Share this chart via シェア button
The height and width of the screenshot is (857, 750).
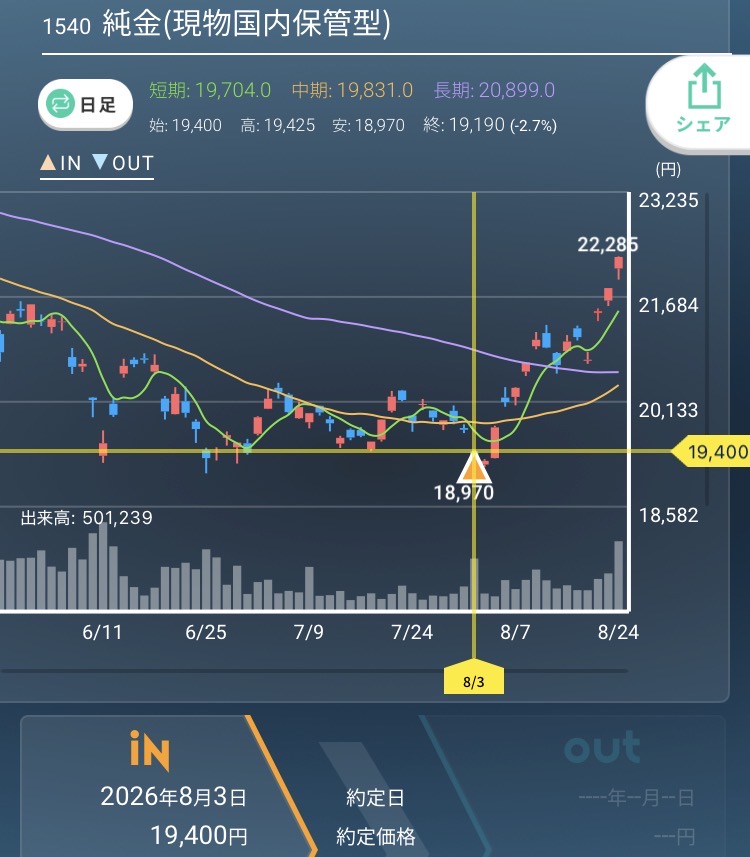[x=702, y=102]
